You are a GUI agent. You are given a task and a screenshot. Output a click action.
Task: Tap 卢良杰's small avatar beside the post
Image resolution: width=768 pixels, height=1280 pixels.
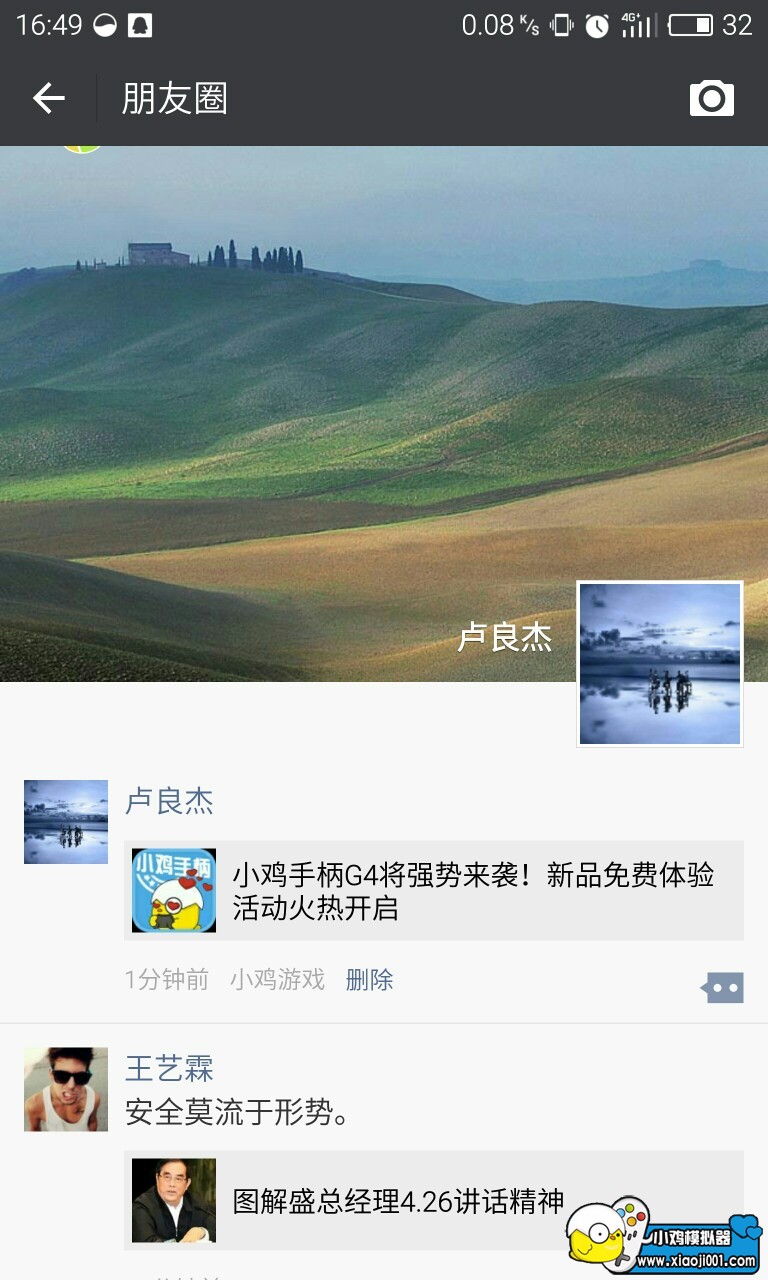coord(66,822)
